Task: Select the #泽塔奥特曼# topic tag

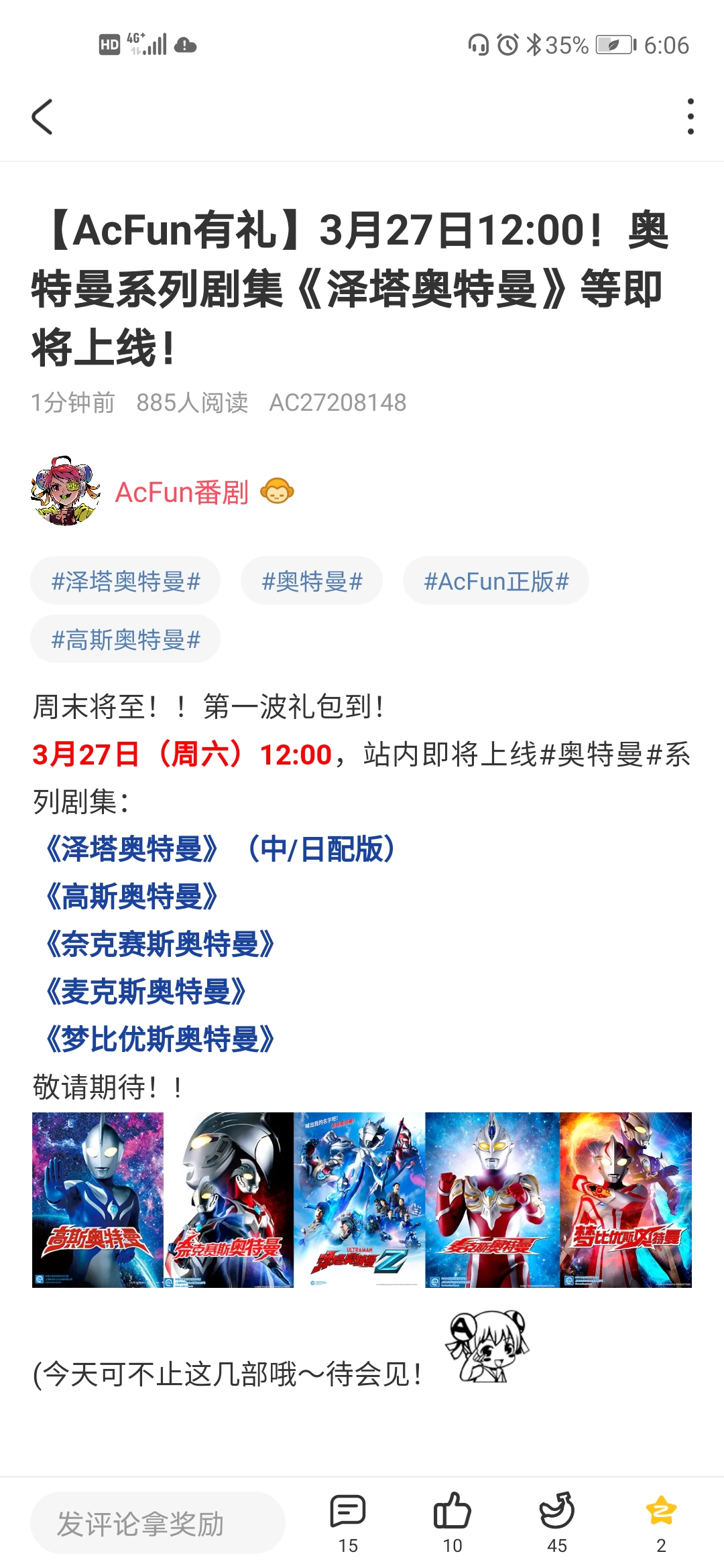Action: point(125,581)
